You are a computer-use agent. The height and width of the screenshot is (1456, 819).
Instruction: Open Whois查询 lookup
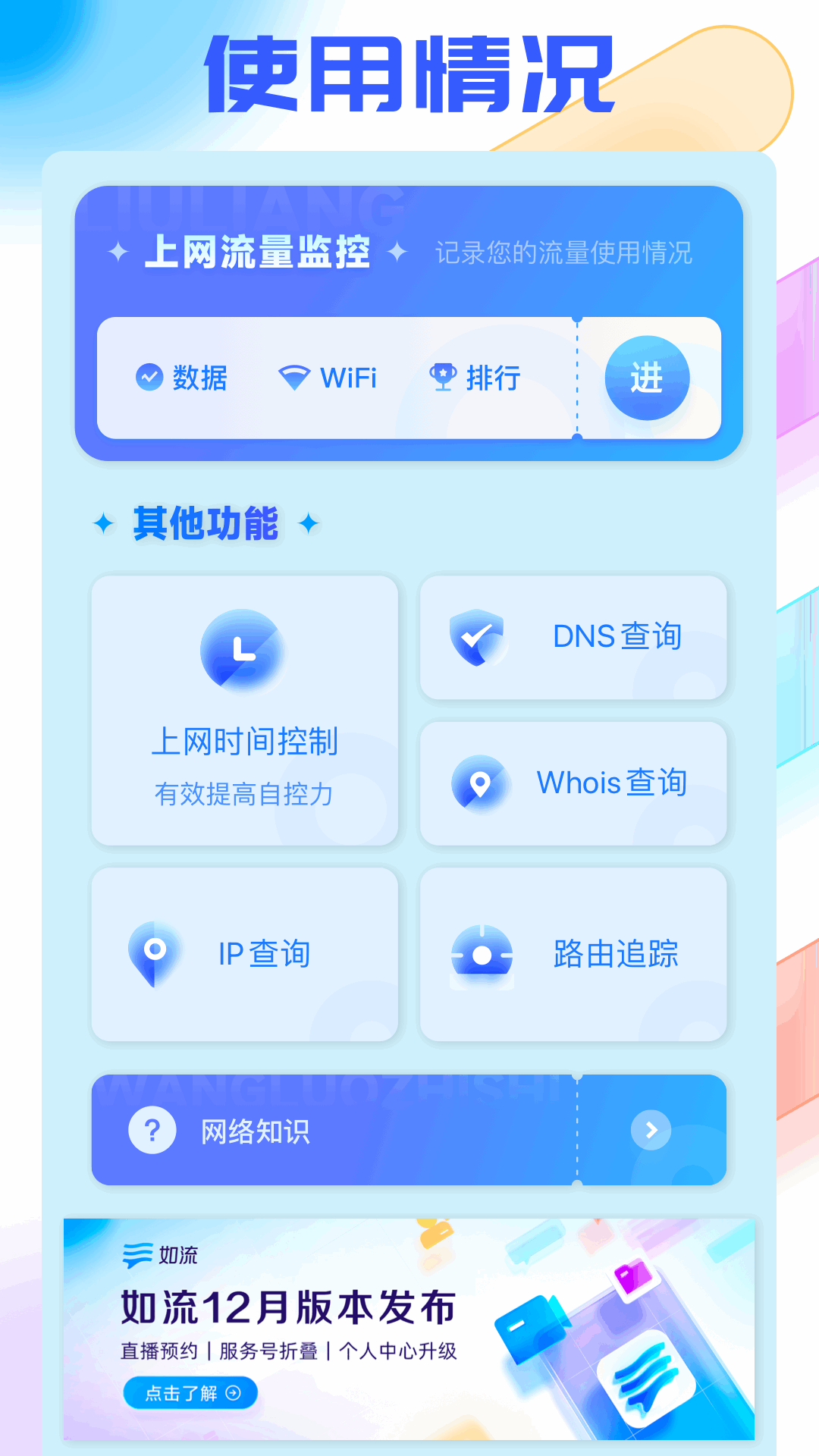click(573, 783)
